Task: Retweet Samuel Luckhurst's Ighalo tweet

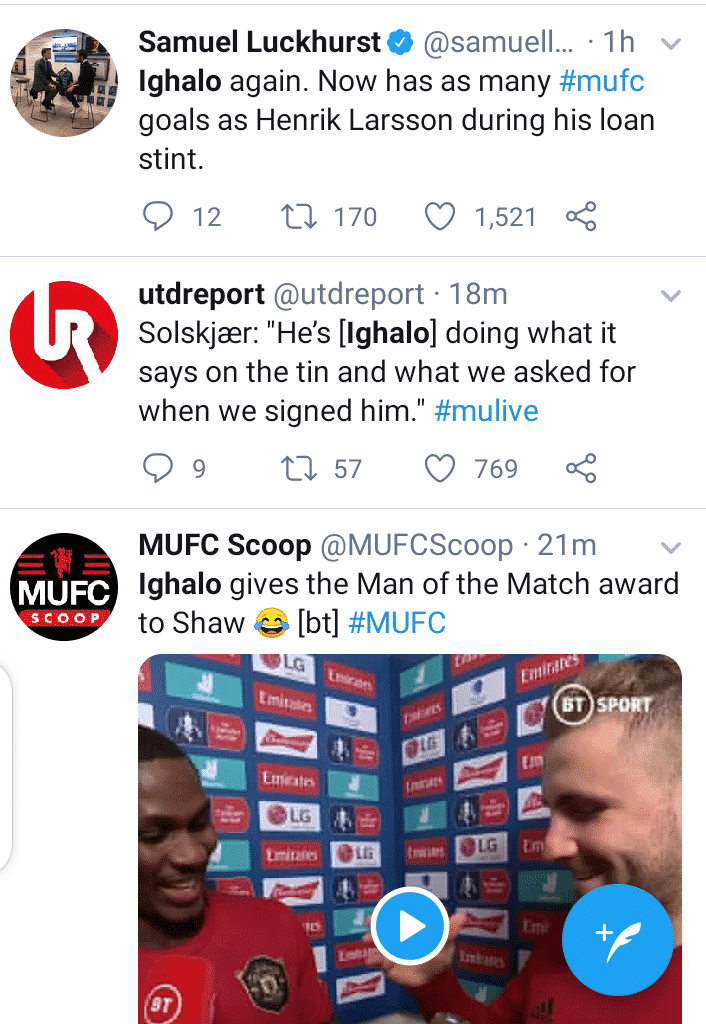Action: 297,216
